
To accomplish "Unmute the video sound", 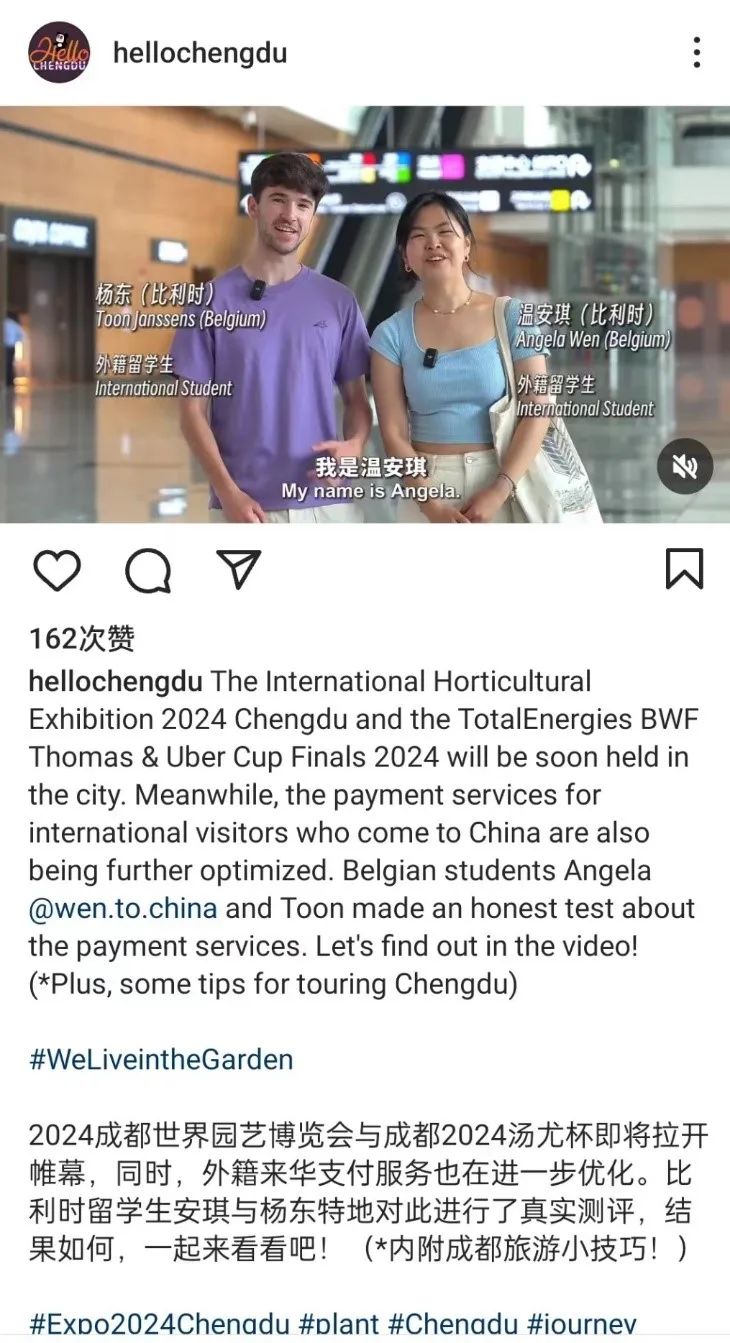I will click(x=684, y=467).
